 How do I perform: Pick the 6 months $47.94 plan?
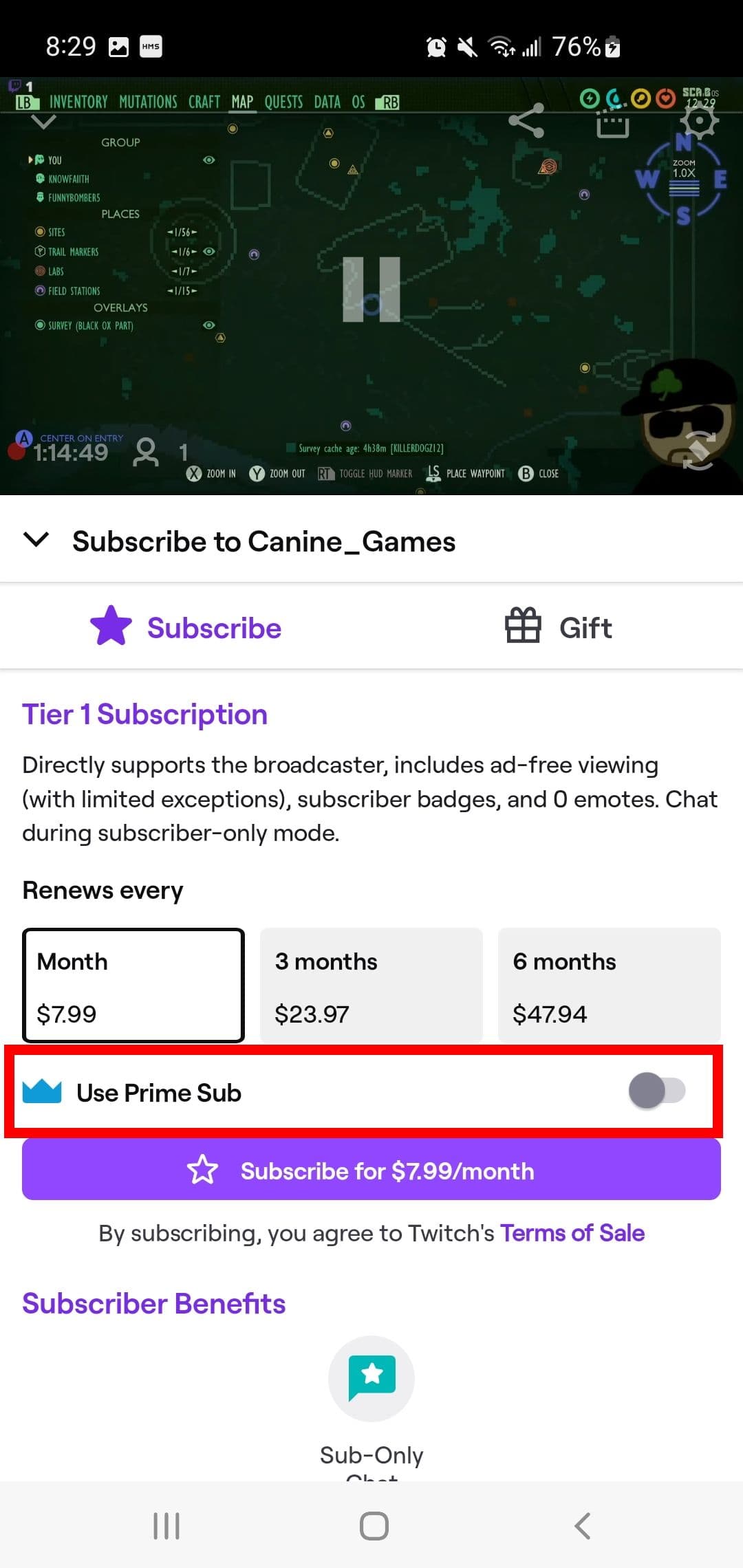click(609, 986)
